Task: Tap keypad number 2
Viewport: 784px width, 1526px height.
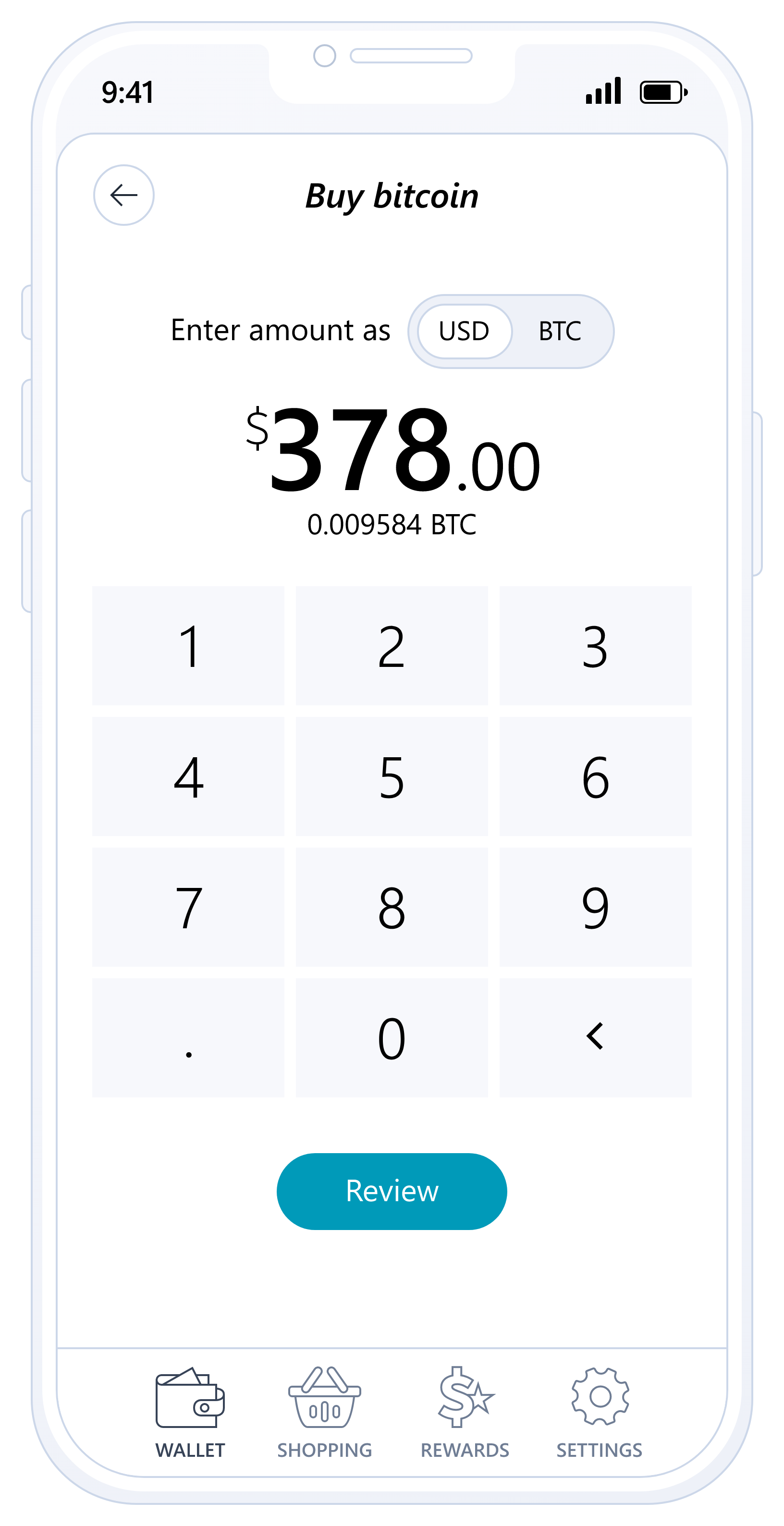Action: pyautogui.click(x=392, y=646)
